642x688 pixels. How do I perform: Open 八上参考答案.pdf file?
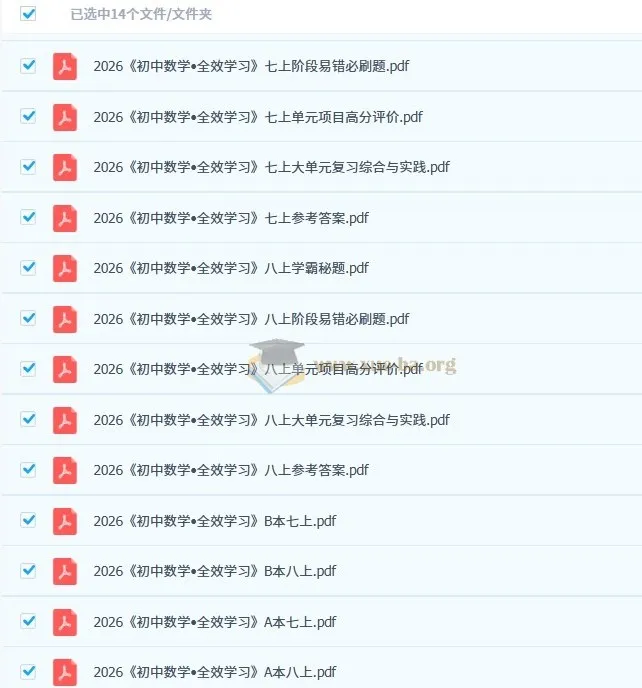pyautogui.click(x=230, y=470)
